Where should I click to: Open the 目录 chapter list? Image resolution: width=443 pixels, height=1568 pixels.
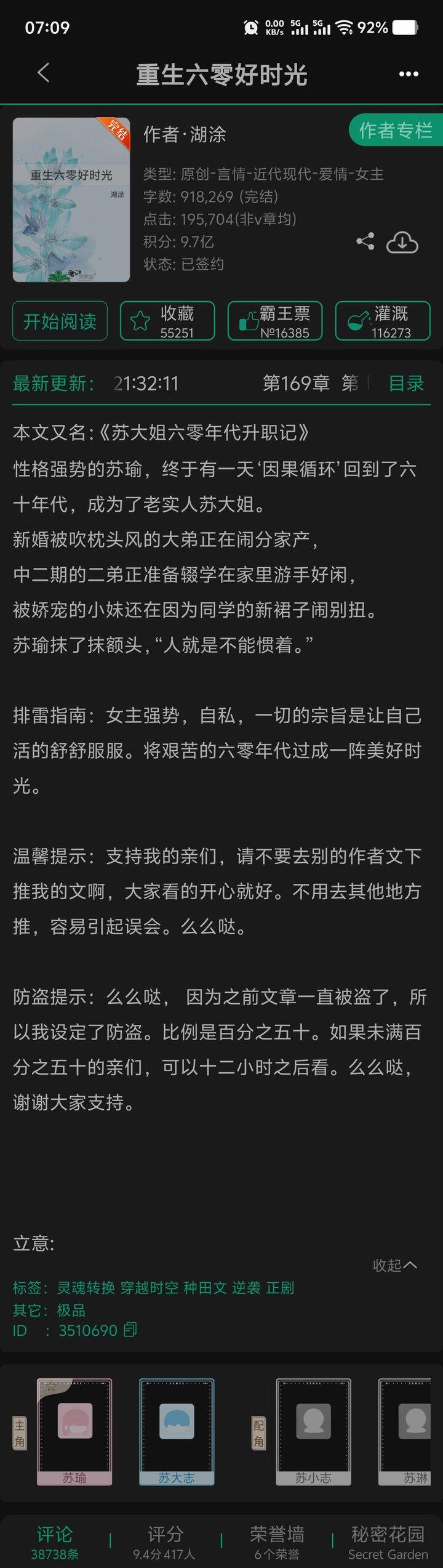pos(406,383)
